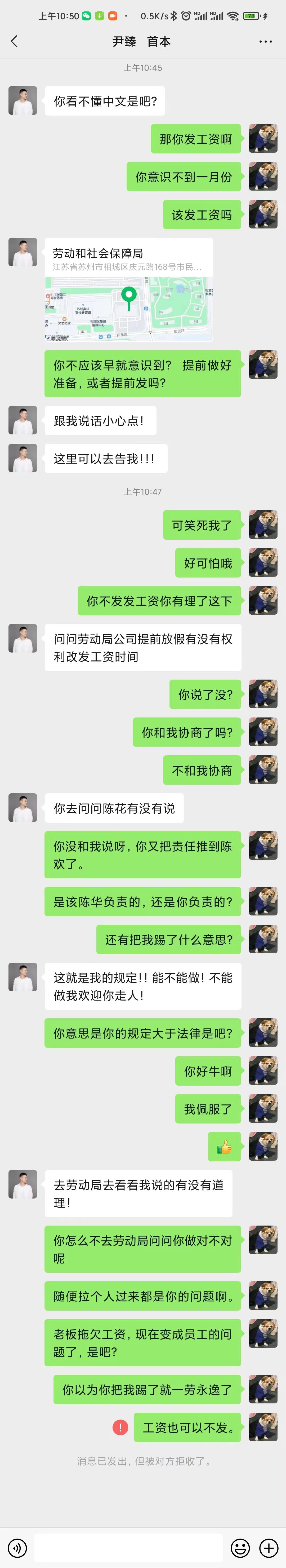Screen dimensions: 286x1568
Task: Open the plus attachments menu
Action: click(268, 1547)
